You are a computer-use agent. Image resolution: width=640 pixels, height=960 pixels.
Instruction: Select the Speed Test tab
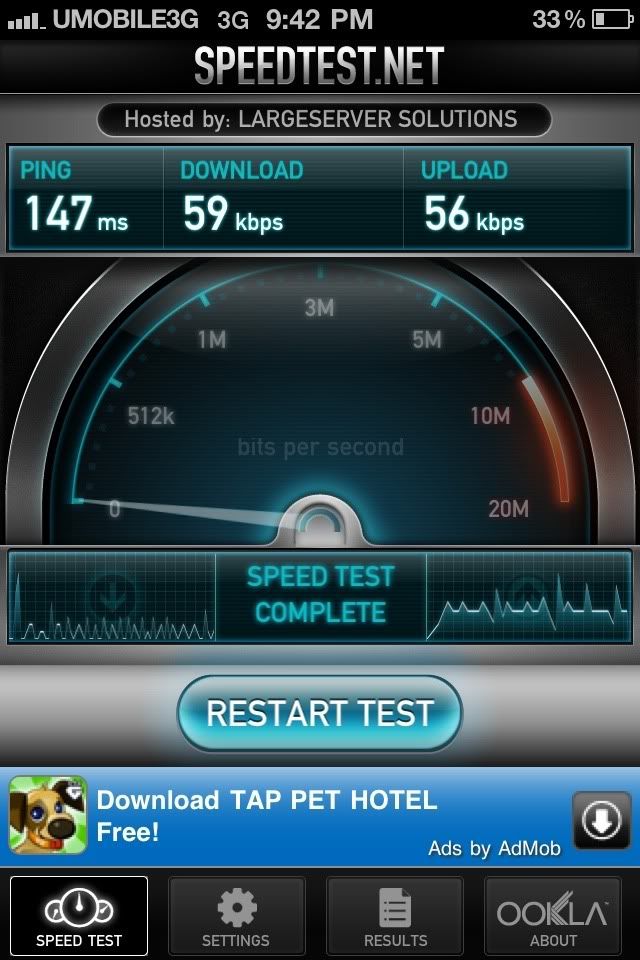[79, 916]
